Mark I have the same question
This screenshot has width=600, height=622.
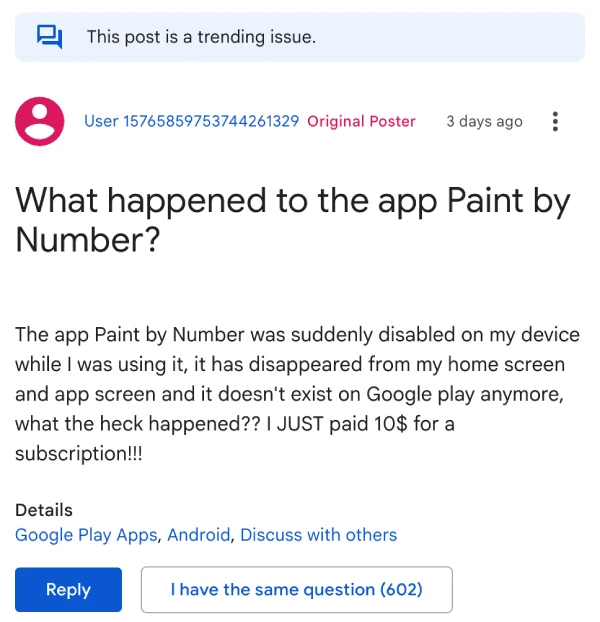[296, 590]
